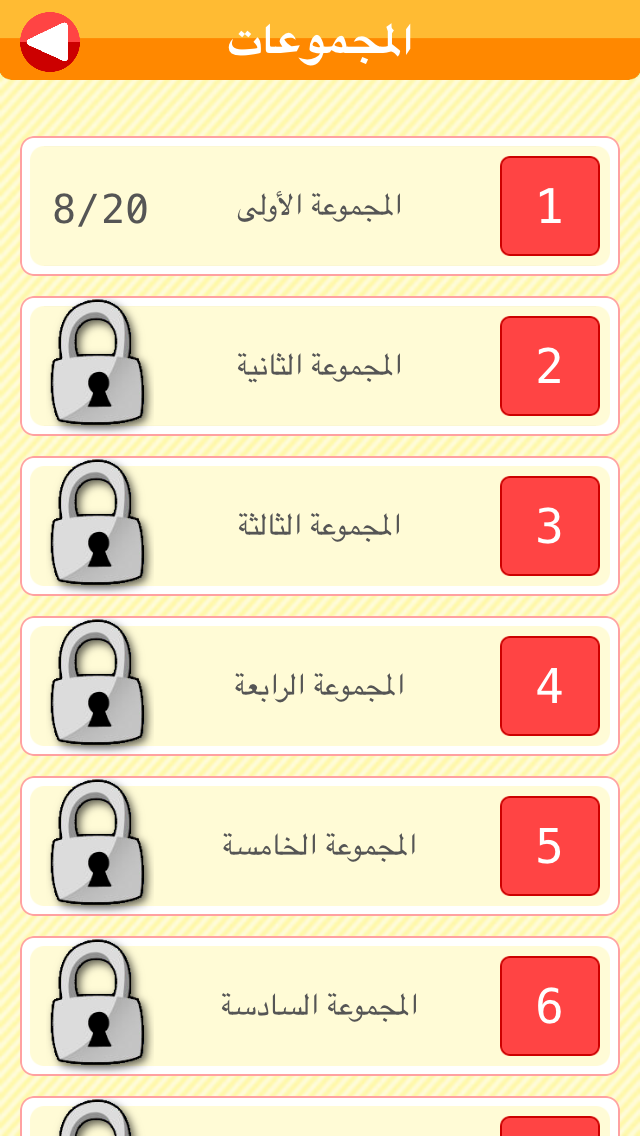Image resolution: width=640 pixels, height=1136 pixels.
Task: Open locked group 6 المجموعة السادسة
Action: coord(320,1006)
